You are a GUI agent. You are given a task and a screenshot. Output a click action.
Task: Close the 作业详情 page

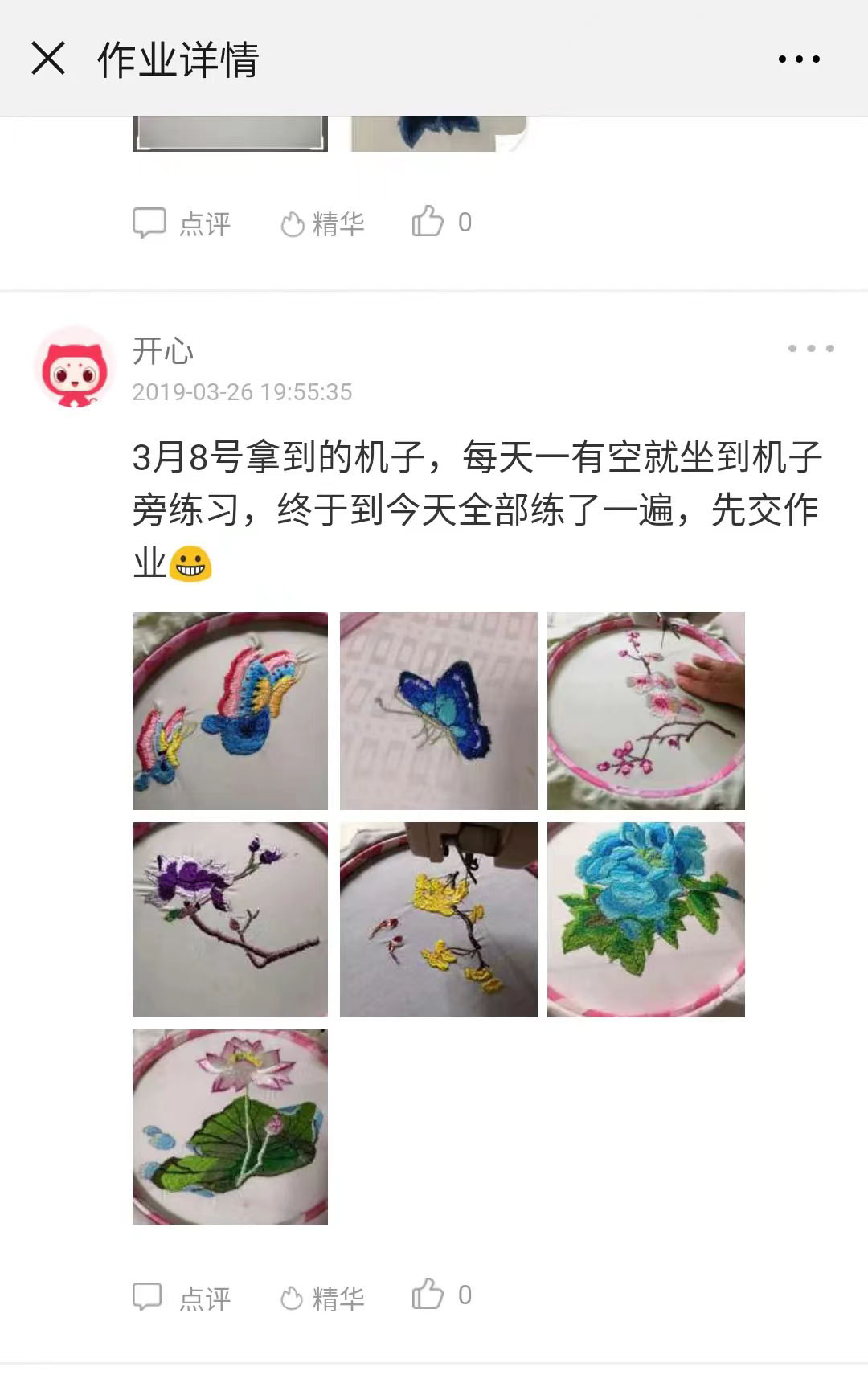(x=48, y=59)
